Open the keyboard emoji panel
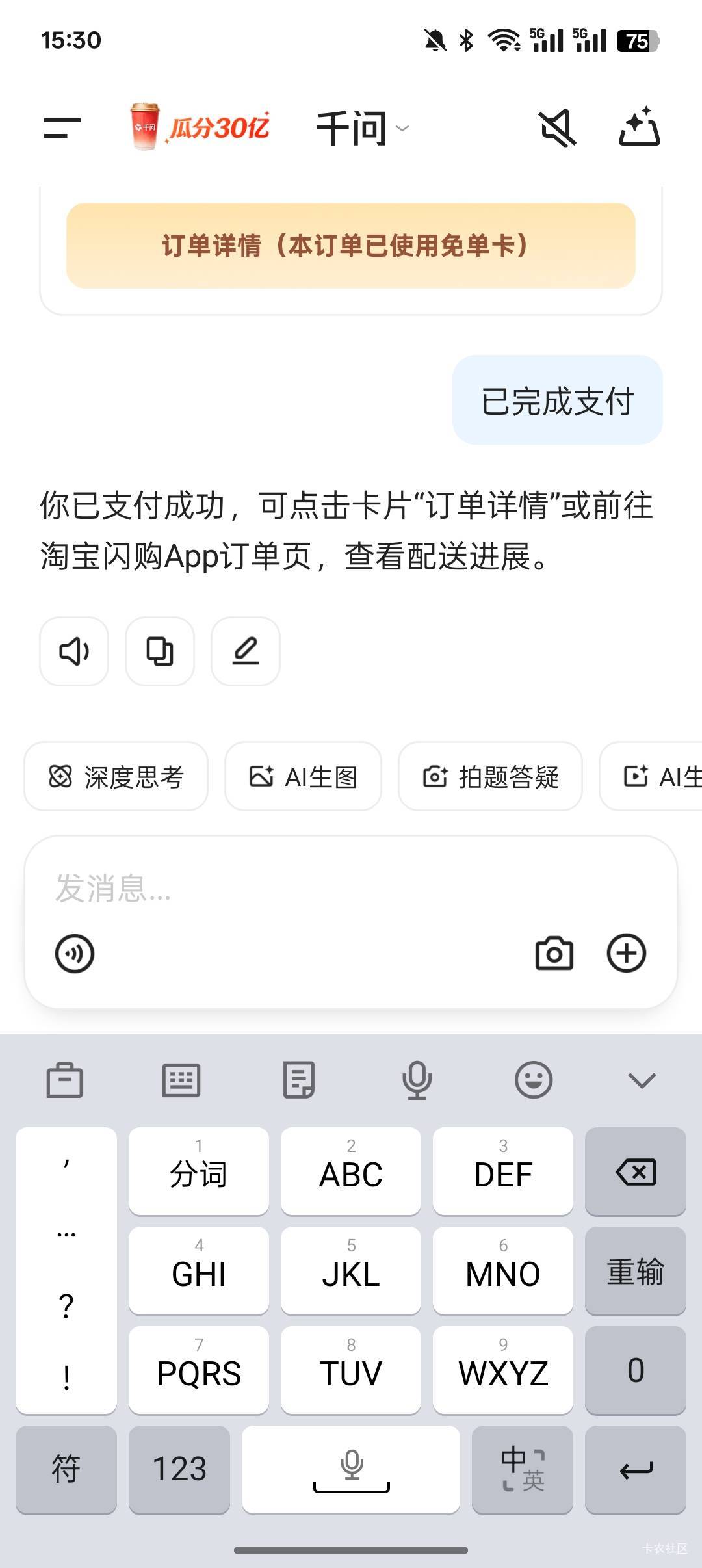This screenshot has height=1568, width=702. point(534,1080)
